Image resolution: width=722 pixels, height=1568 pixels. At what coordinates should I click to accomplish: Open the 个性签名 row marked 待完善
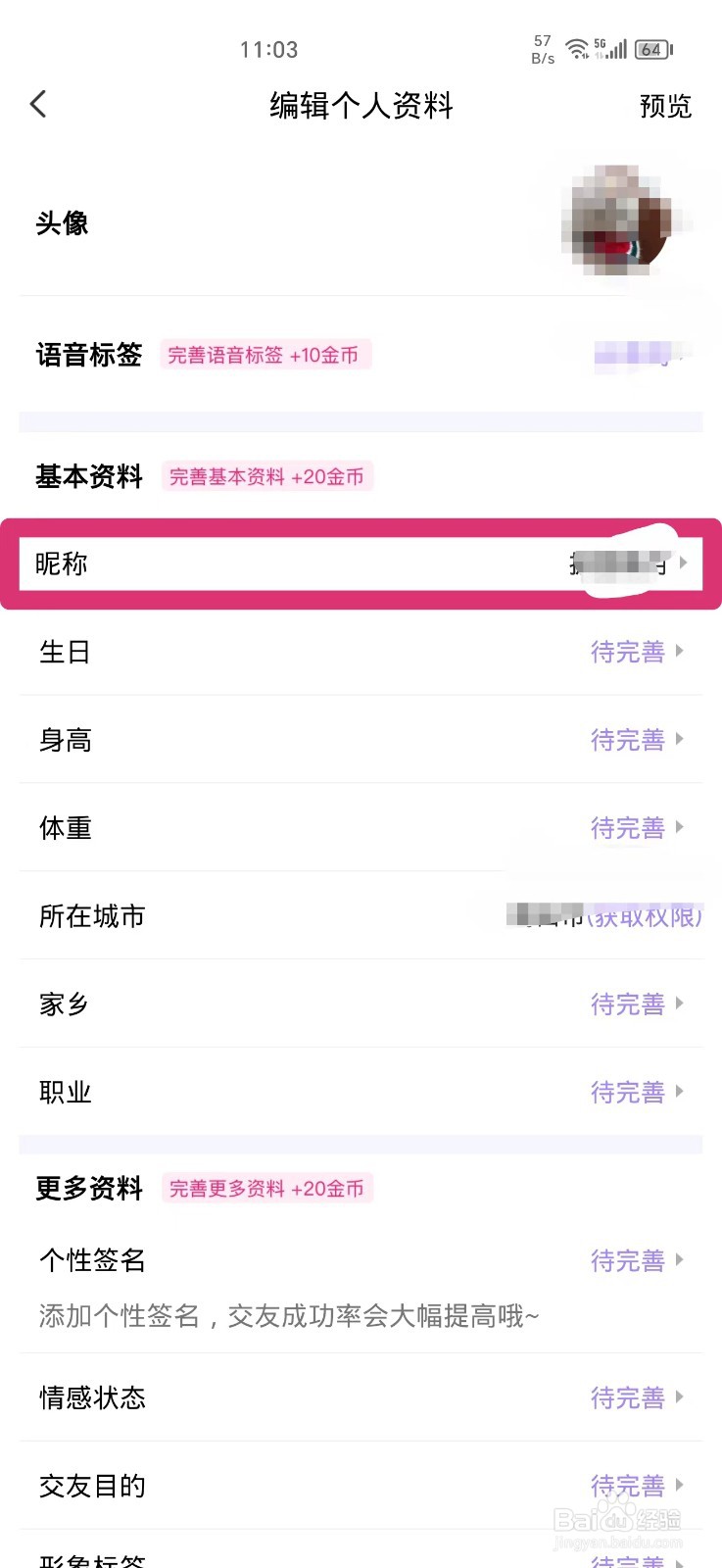point(361,1261)
